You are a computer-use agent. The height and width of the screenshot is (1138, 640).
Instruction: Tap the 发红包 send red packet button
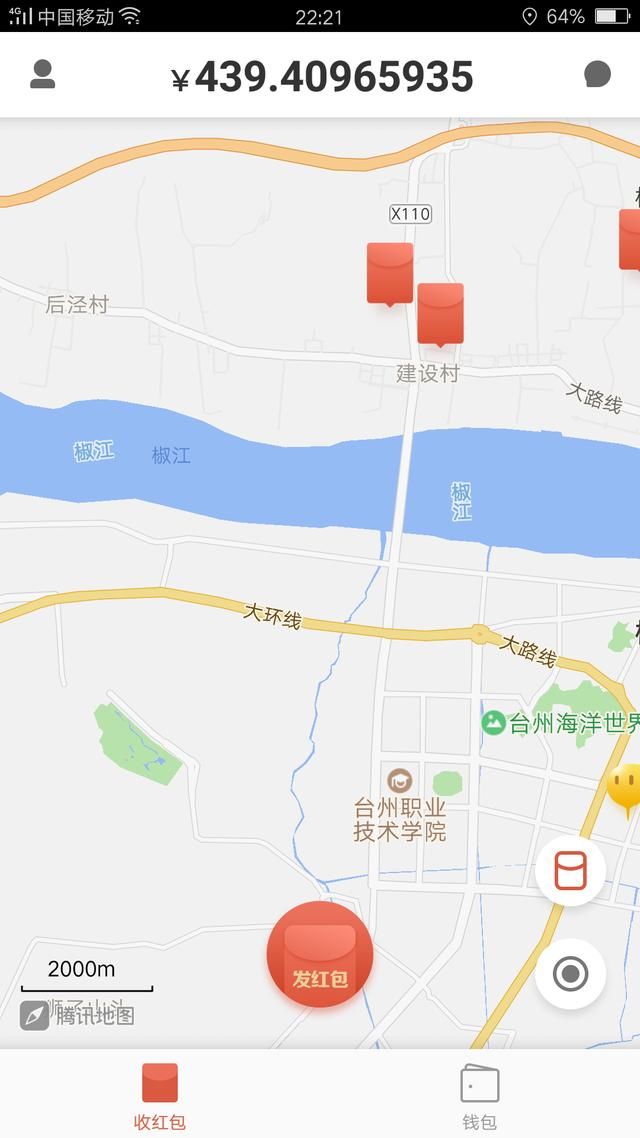320,955
